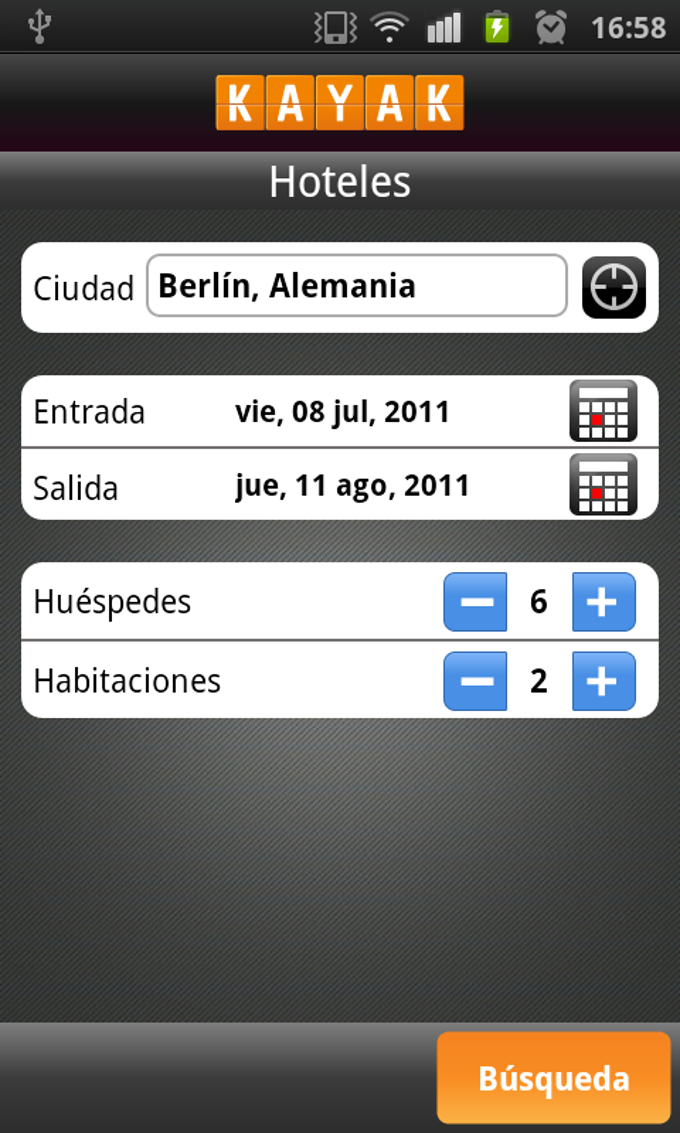Screen dimensions: 680x1133
Task: Open calendar for Salida date
Action: (603, 485)
